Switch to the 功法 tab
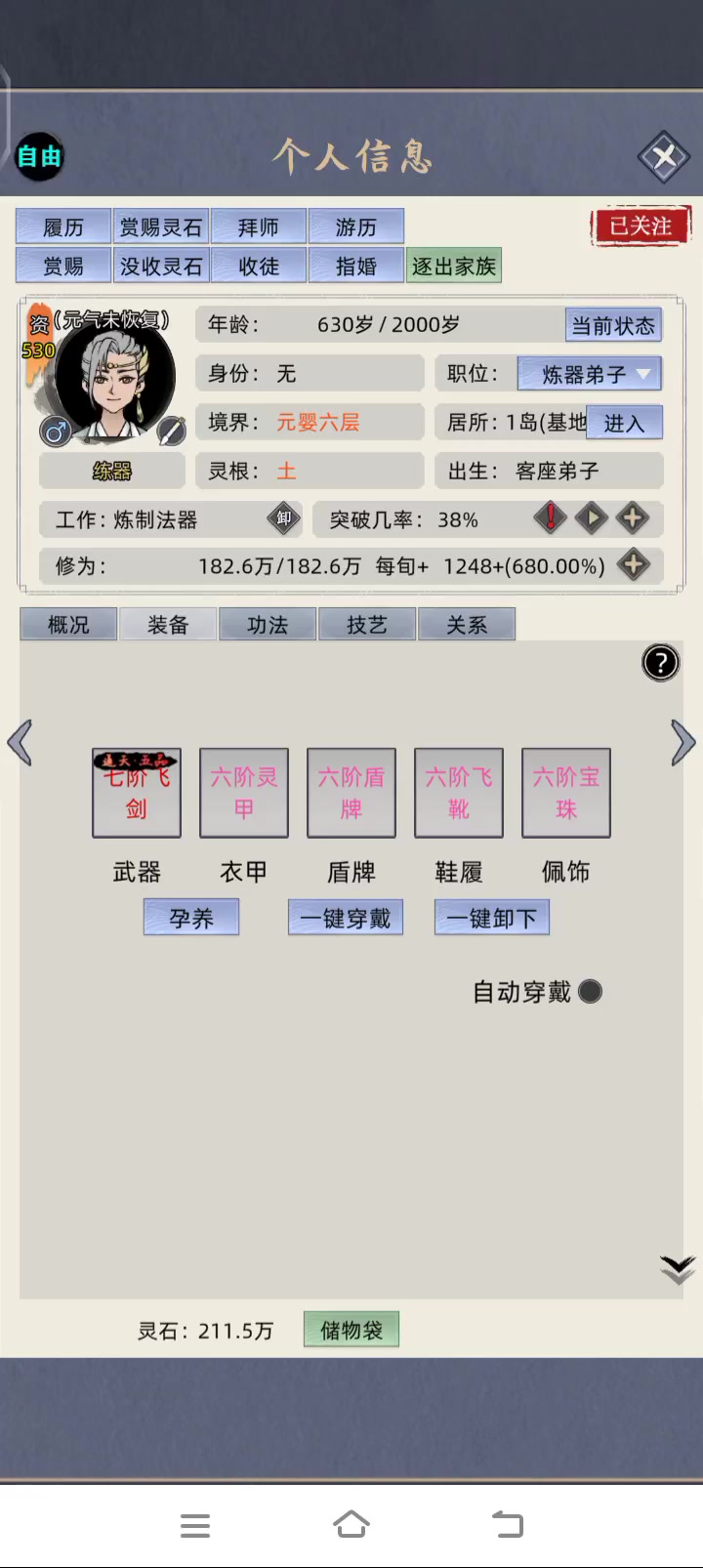 (x=268, y=625)
